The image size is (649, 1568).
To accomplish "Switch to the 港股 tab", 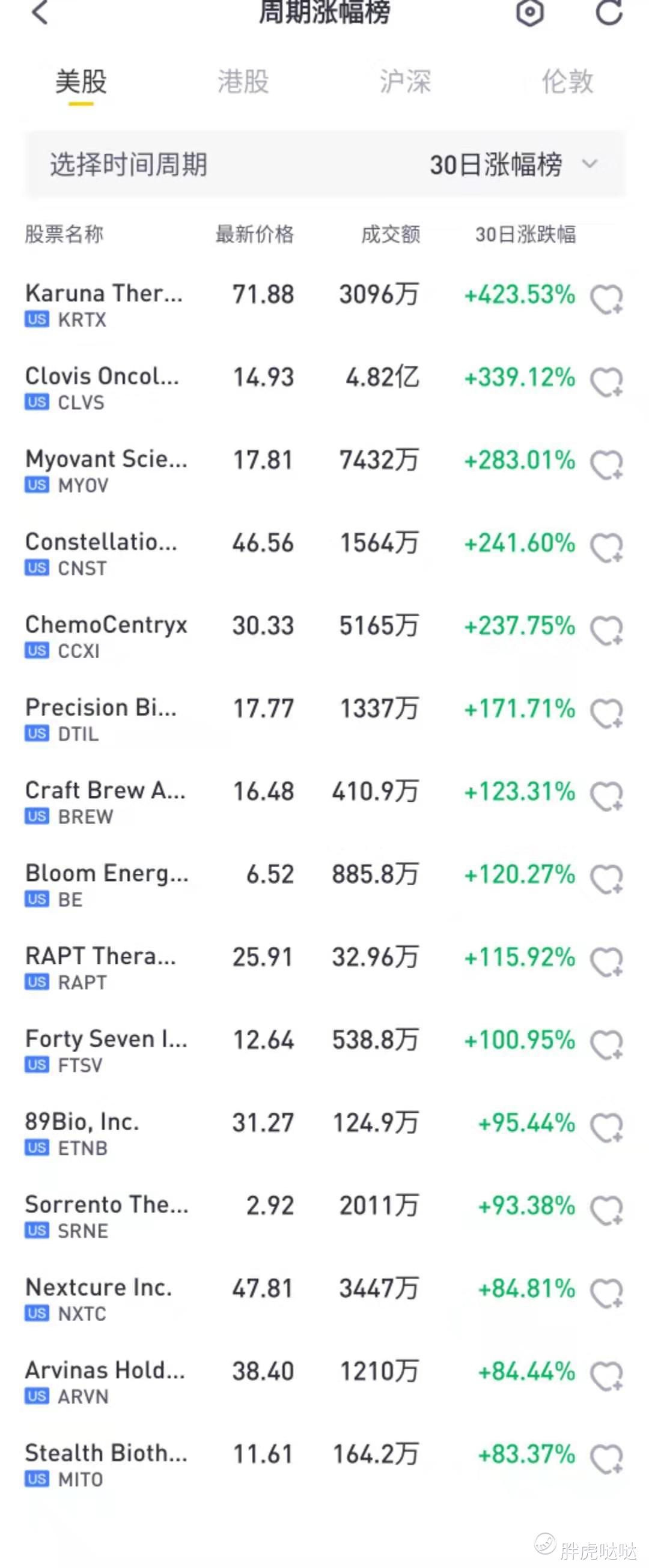I will tap(243, 82).
